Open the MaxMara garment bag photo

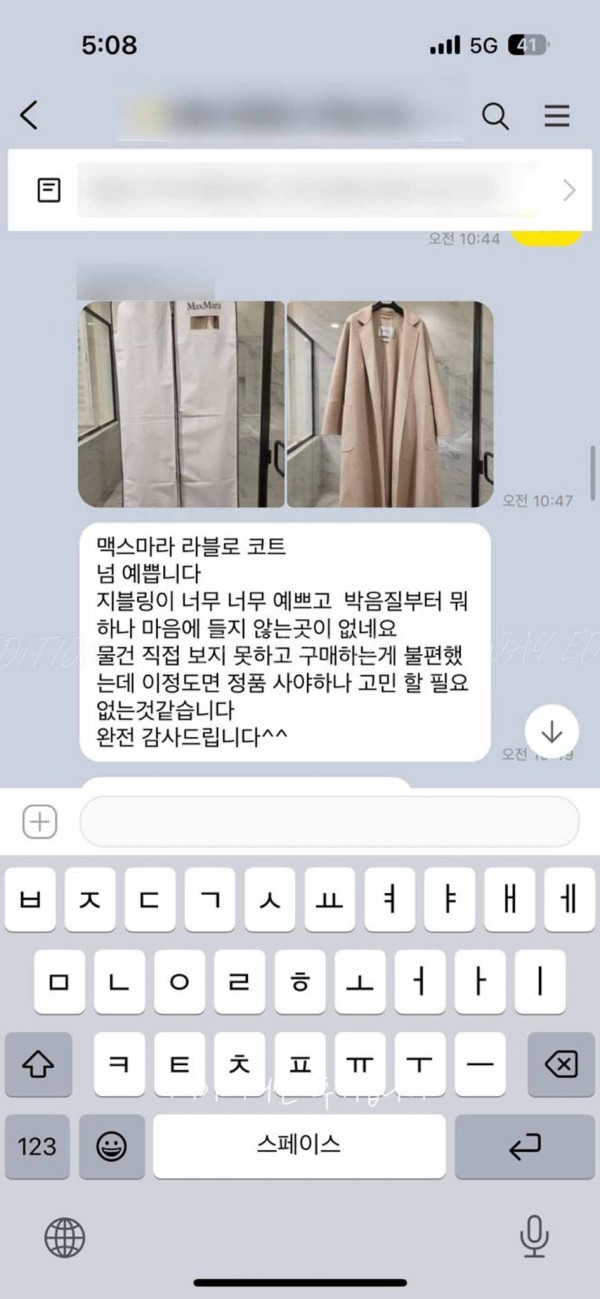pos(181,404)
